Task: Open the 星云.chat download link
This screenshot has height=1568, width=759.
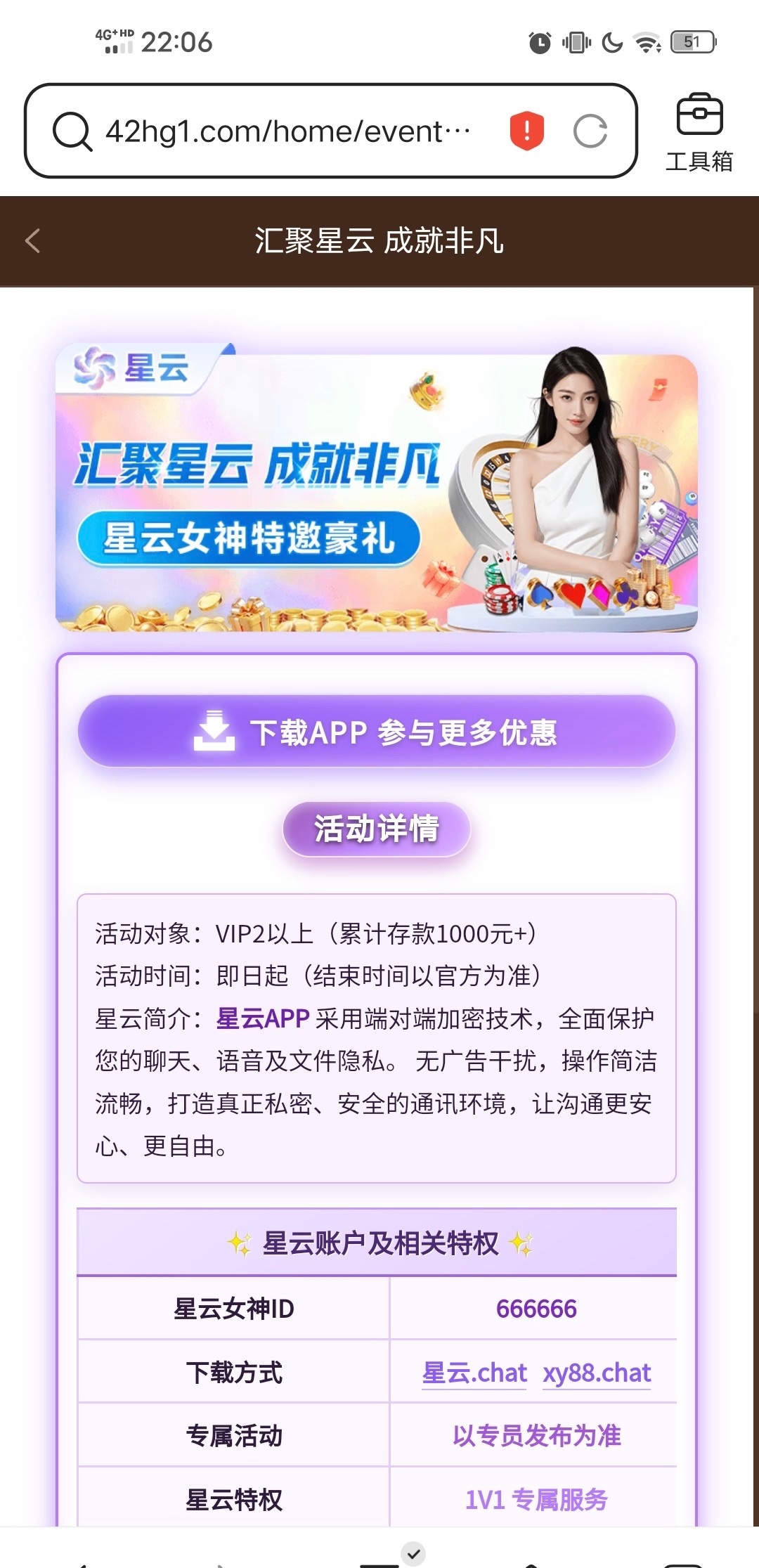Action: click(x=474, y=1373)
